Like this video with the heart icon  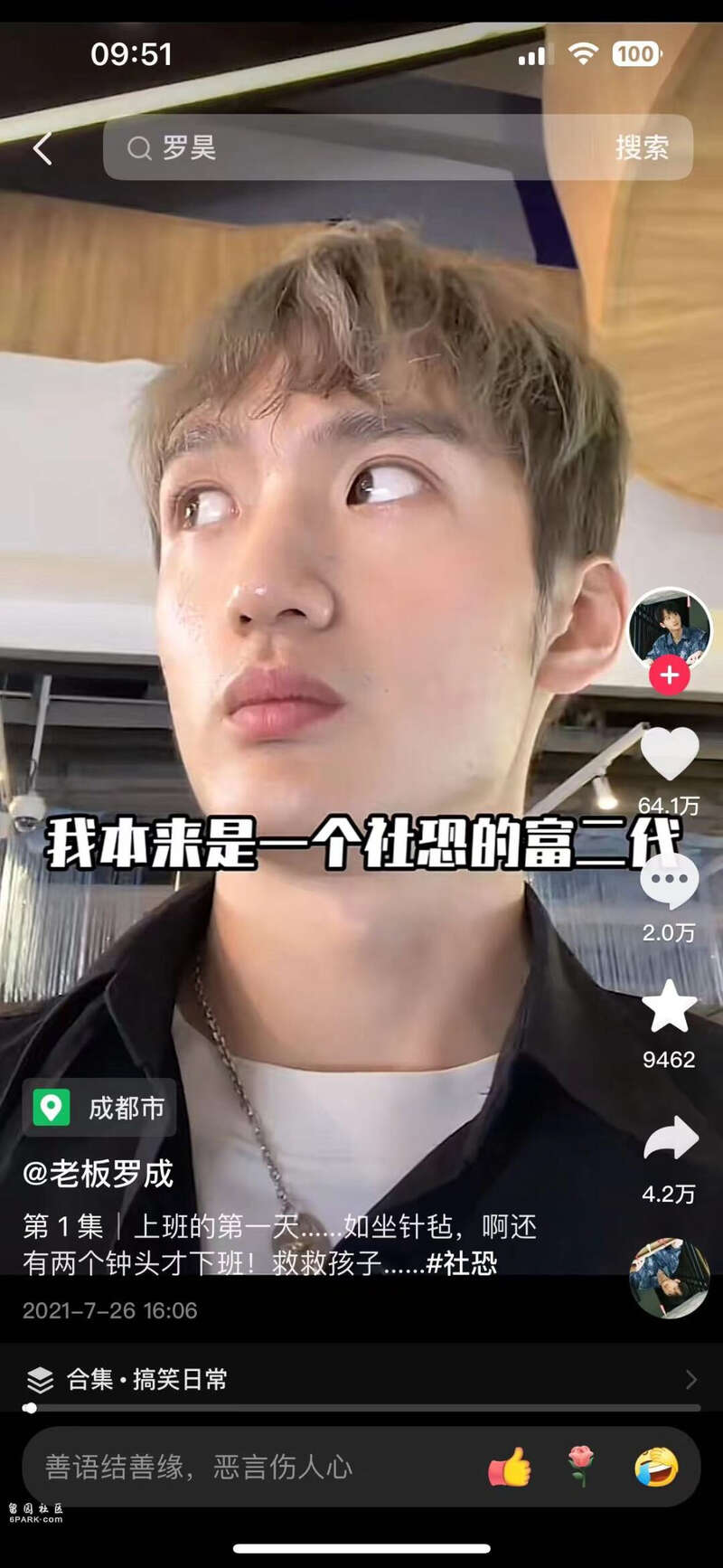670,753
